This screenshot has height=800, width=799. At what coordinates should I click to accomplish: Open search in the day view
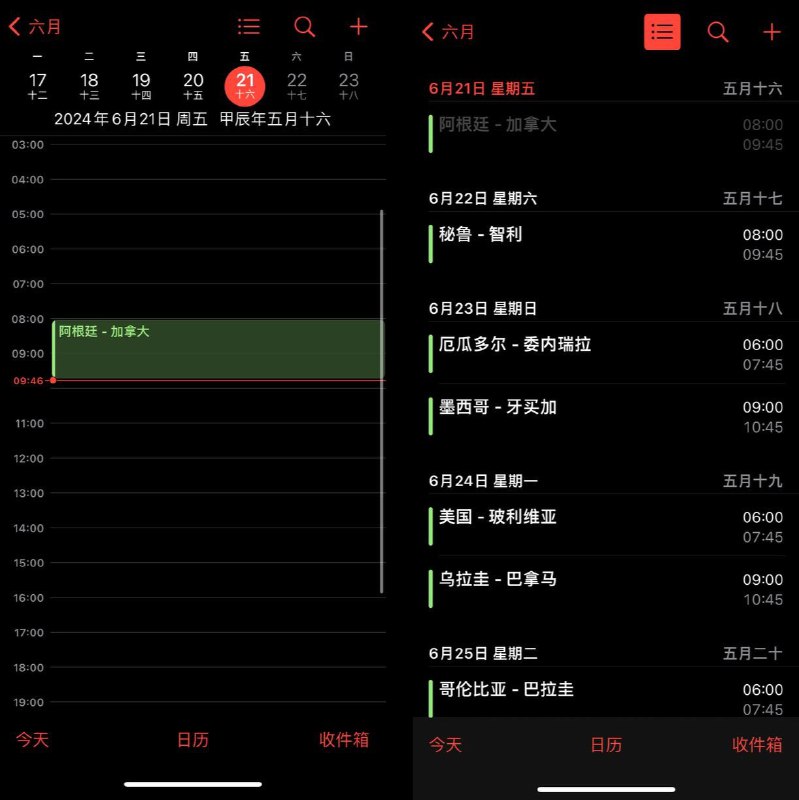point(304,27)
